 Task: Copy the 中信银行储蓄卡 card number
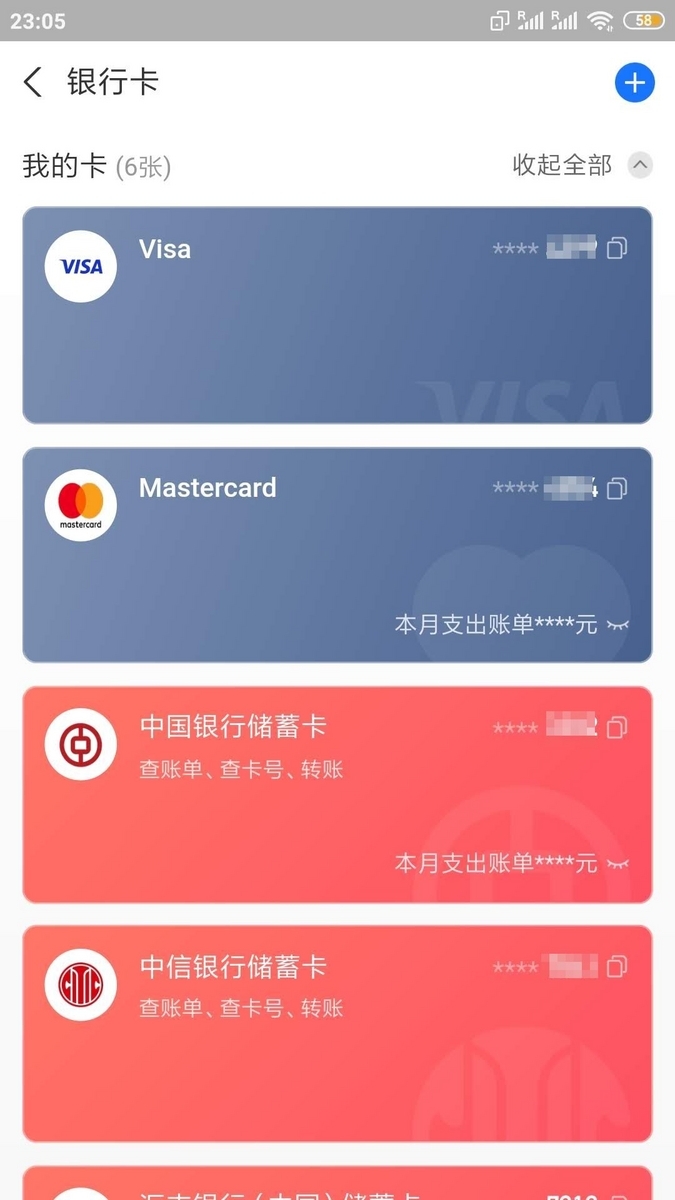pos(617,966)
